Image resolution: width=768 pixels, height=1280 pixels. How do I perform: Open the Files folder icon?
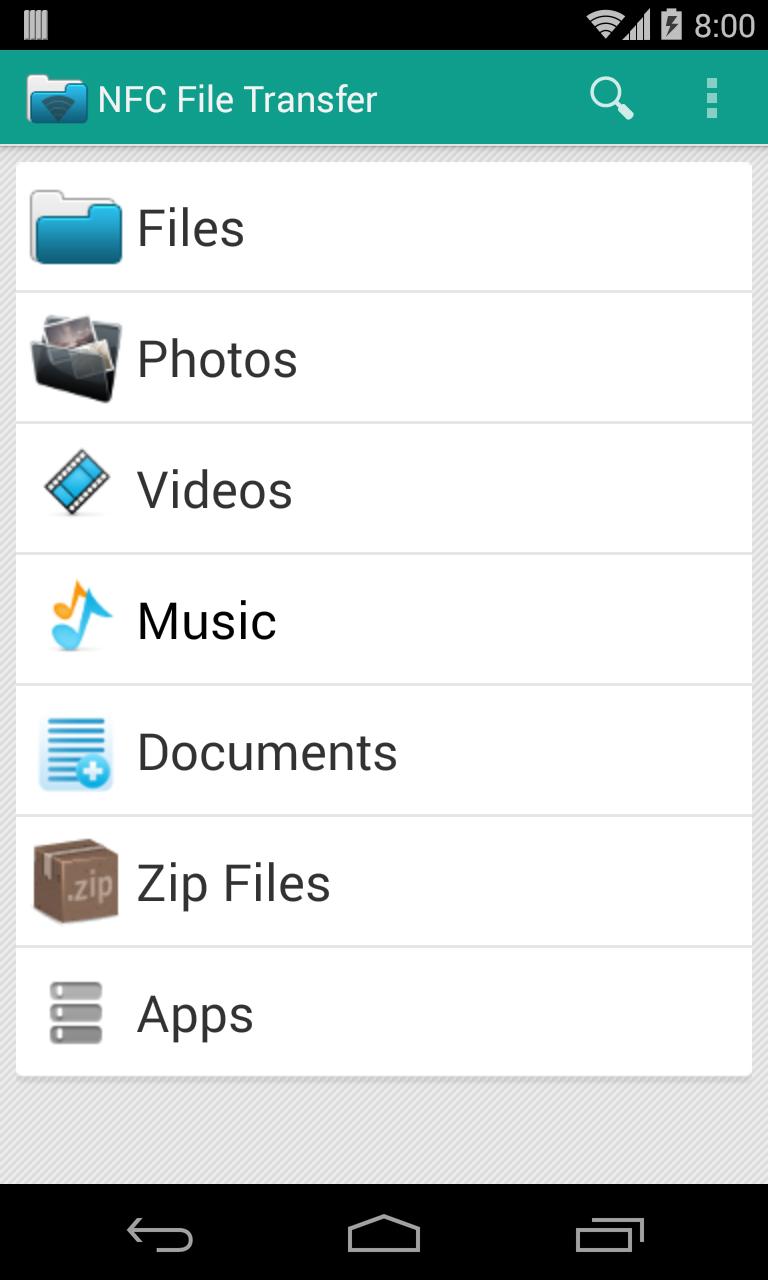coord(74,225)
